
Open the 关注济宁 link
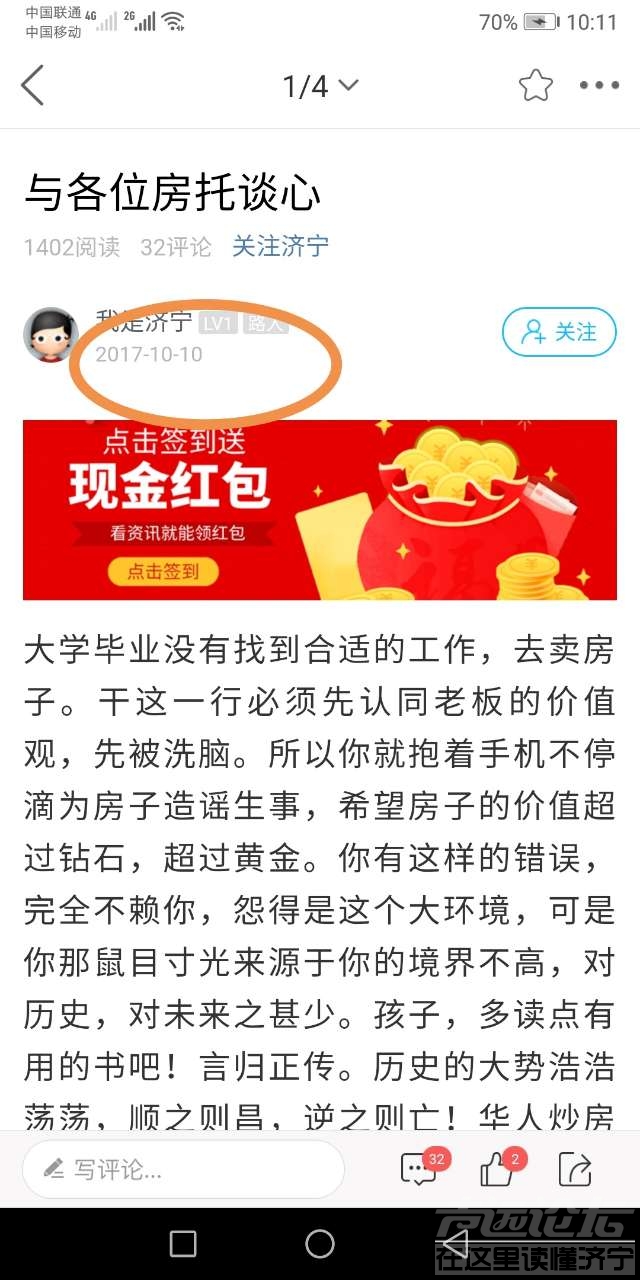tap(280, 246)
